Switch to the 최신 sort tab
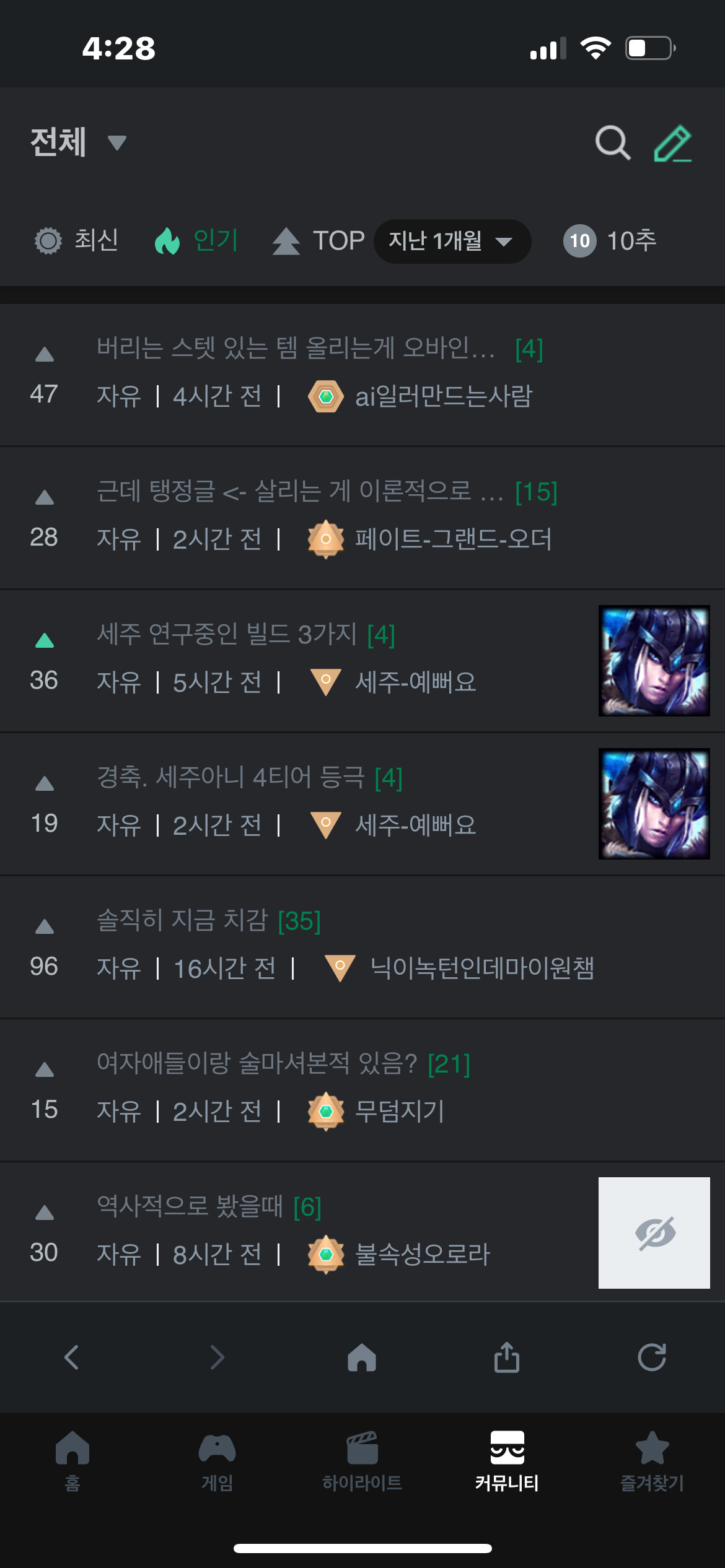The width and height of the screenshot is (725, 1568). pyautogui.click(x=77, y=240)
